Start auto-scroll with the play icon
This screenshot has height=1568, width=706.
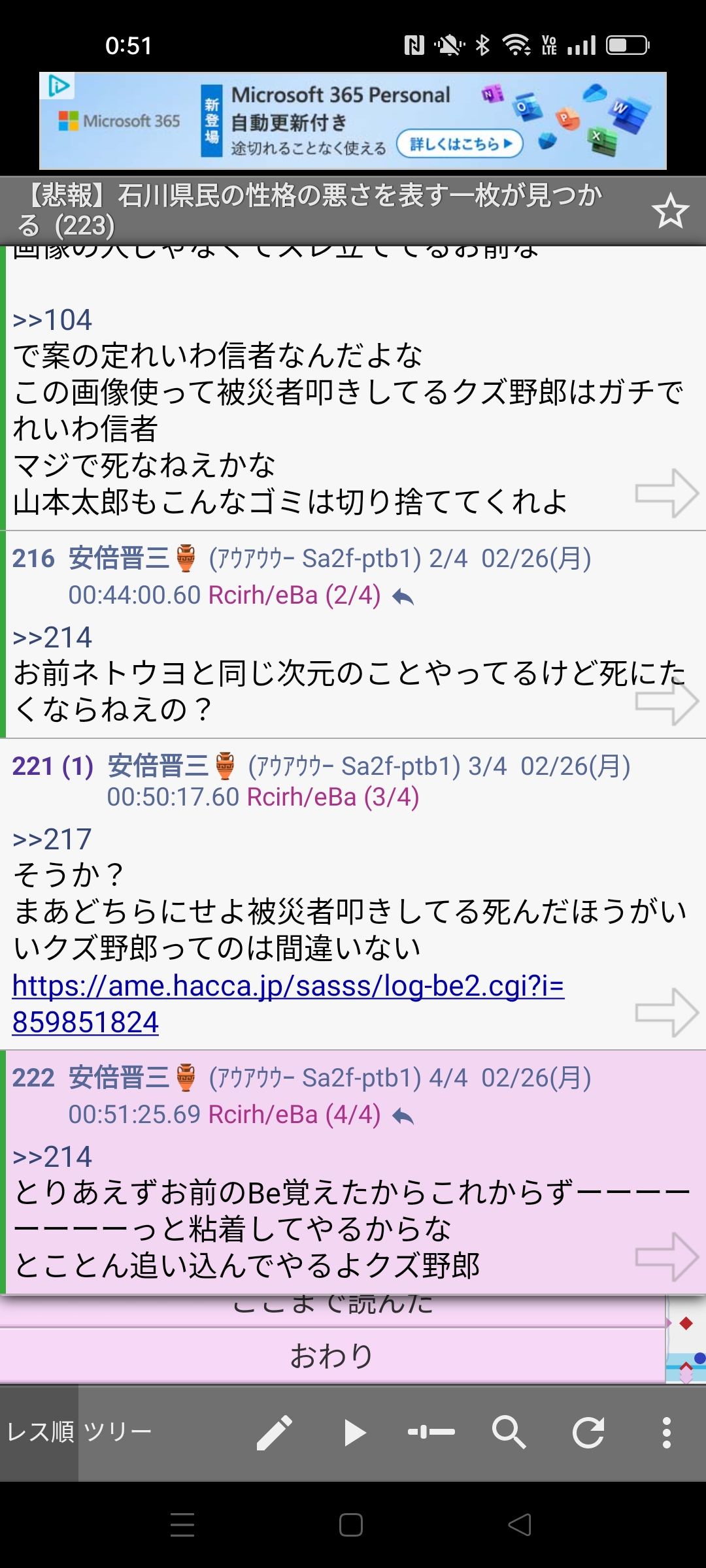354,1433
